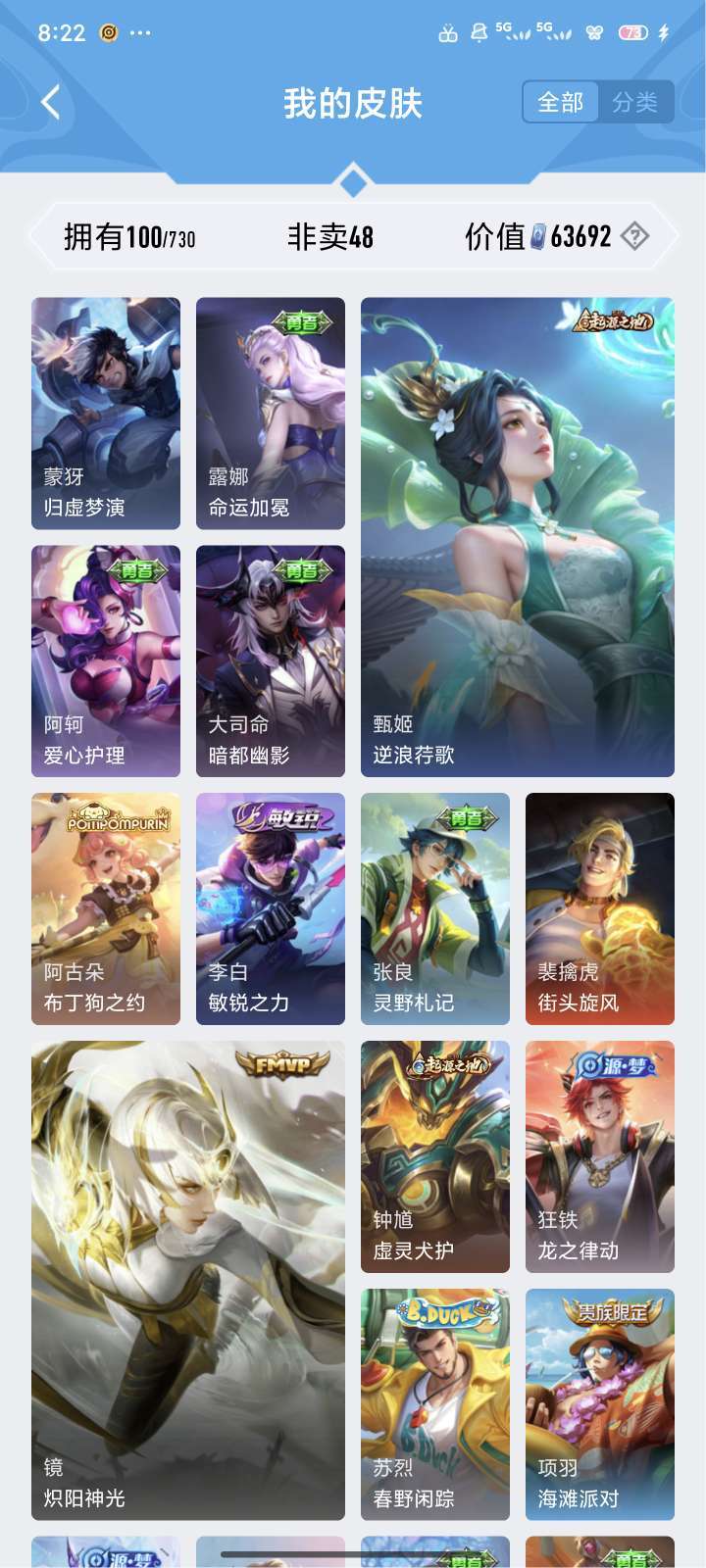View the 甄姬 逆浪荇歌 skin
Viewport: 706px width, 1568px height.
click(x=518, y=537)
